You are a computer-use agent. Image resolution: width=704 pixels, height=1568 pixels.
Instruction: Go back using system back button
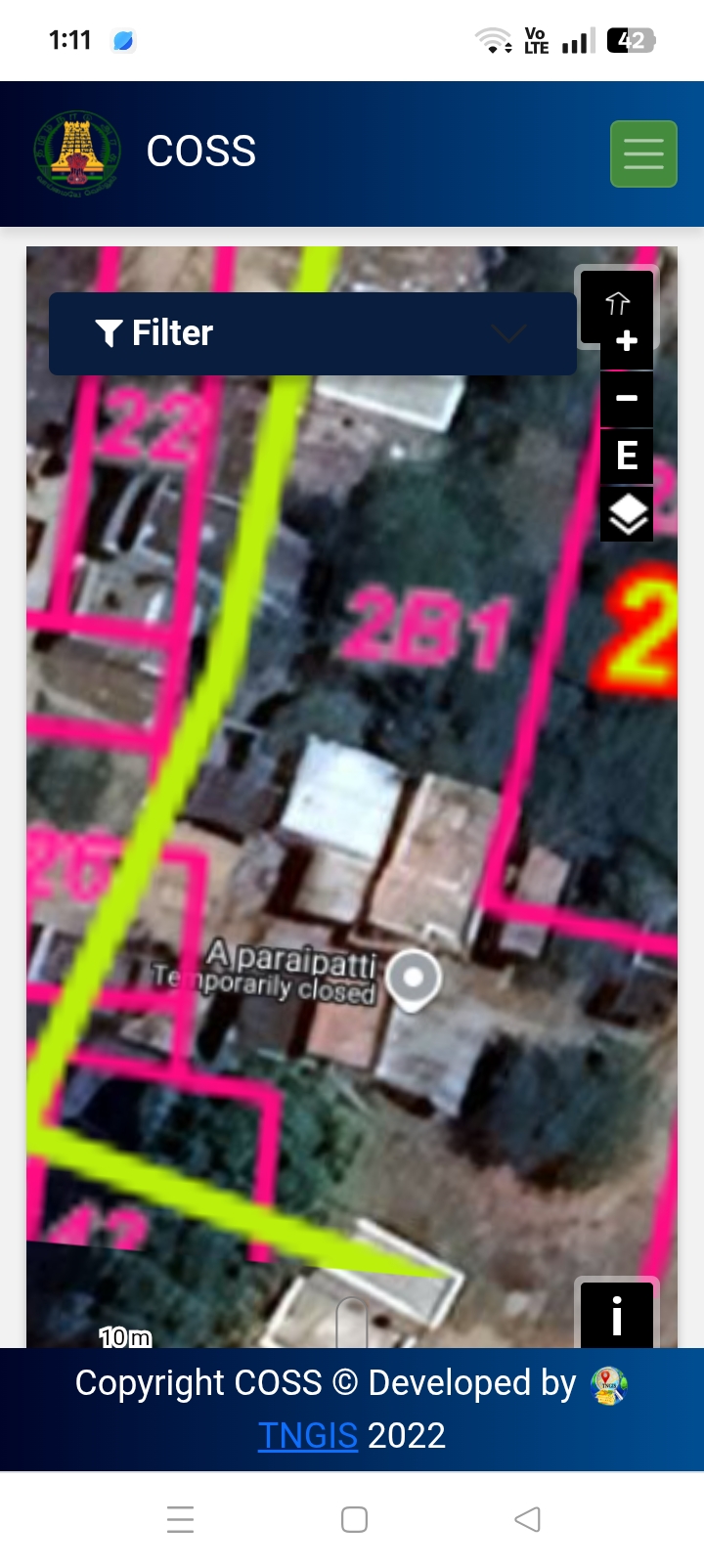coord(527,1519)
